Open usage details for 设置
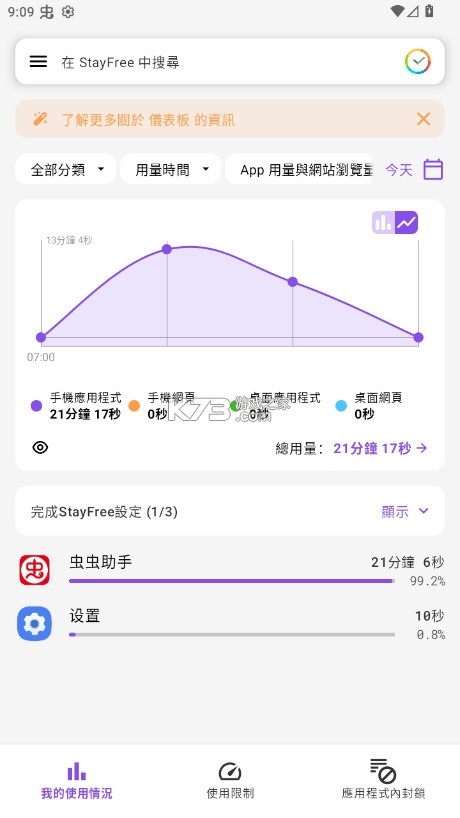 (231, 624)
